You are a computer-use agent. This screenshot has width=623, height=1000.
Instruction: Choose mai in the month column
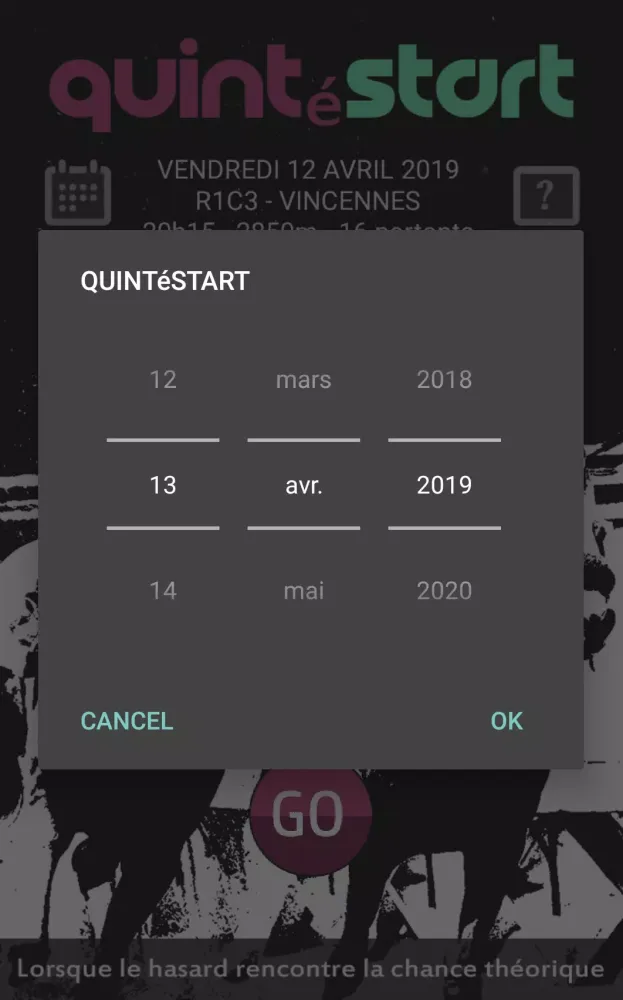click(303, 590)
